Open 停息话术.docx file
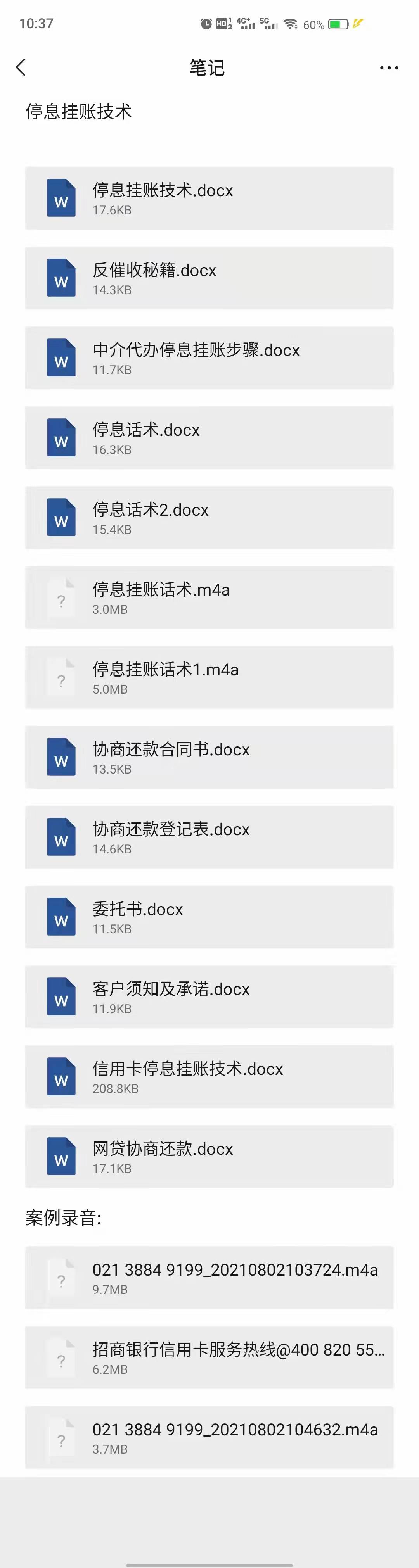Image resolution: width=419 pixels, height=1568 pixels. tap(209, 438)
